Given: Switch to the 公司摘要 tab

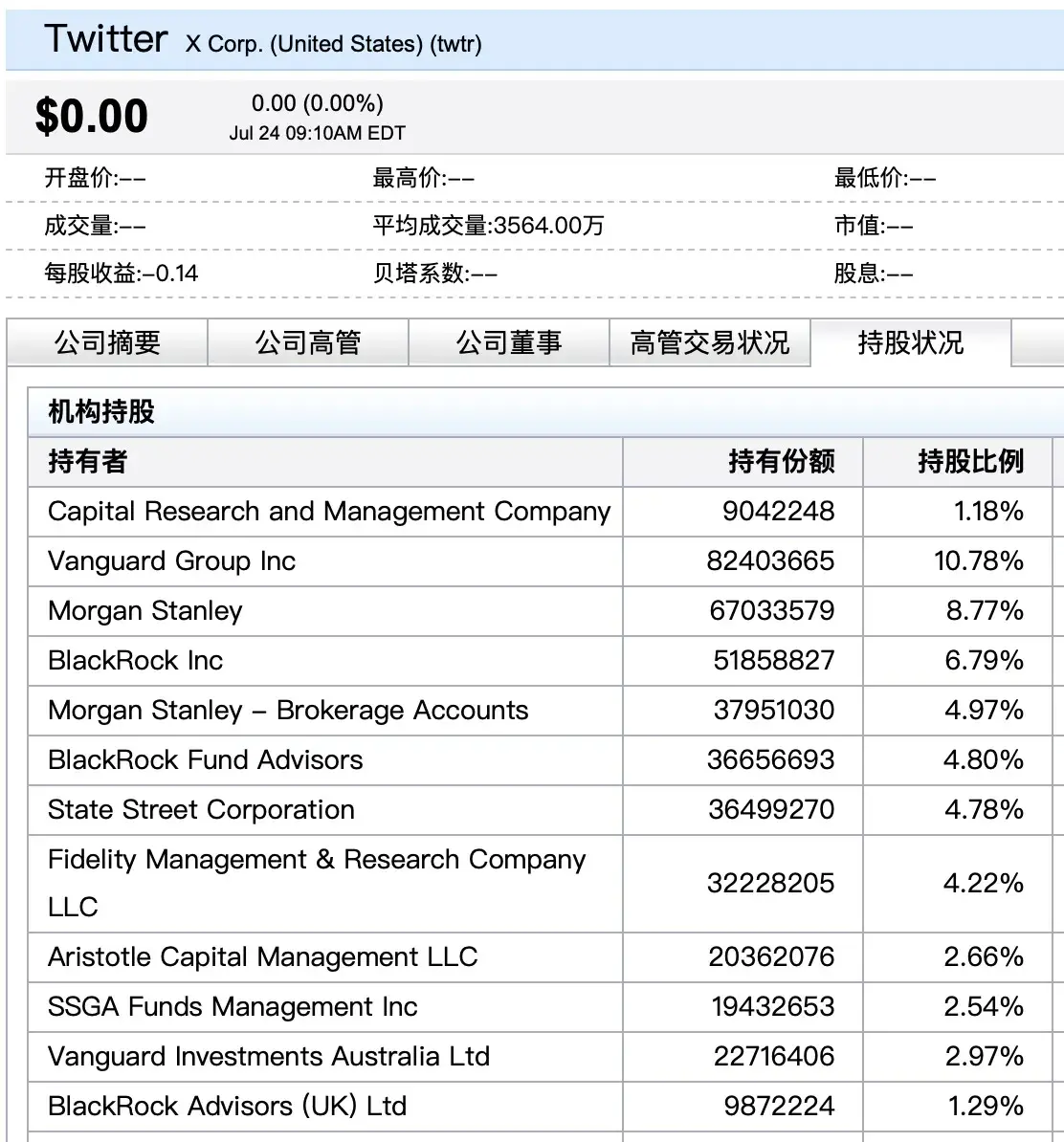Looking at the screenshot, I should click(x=107, y=342).
